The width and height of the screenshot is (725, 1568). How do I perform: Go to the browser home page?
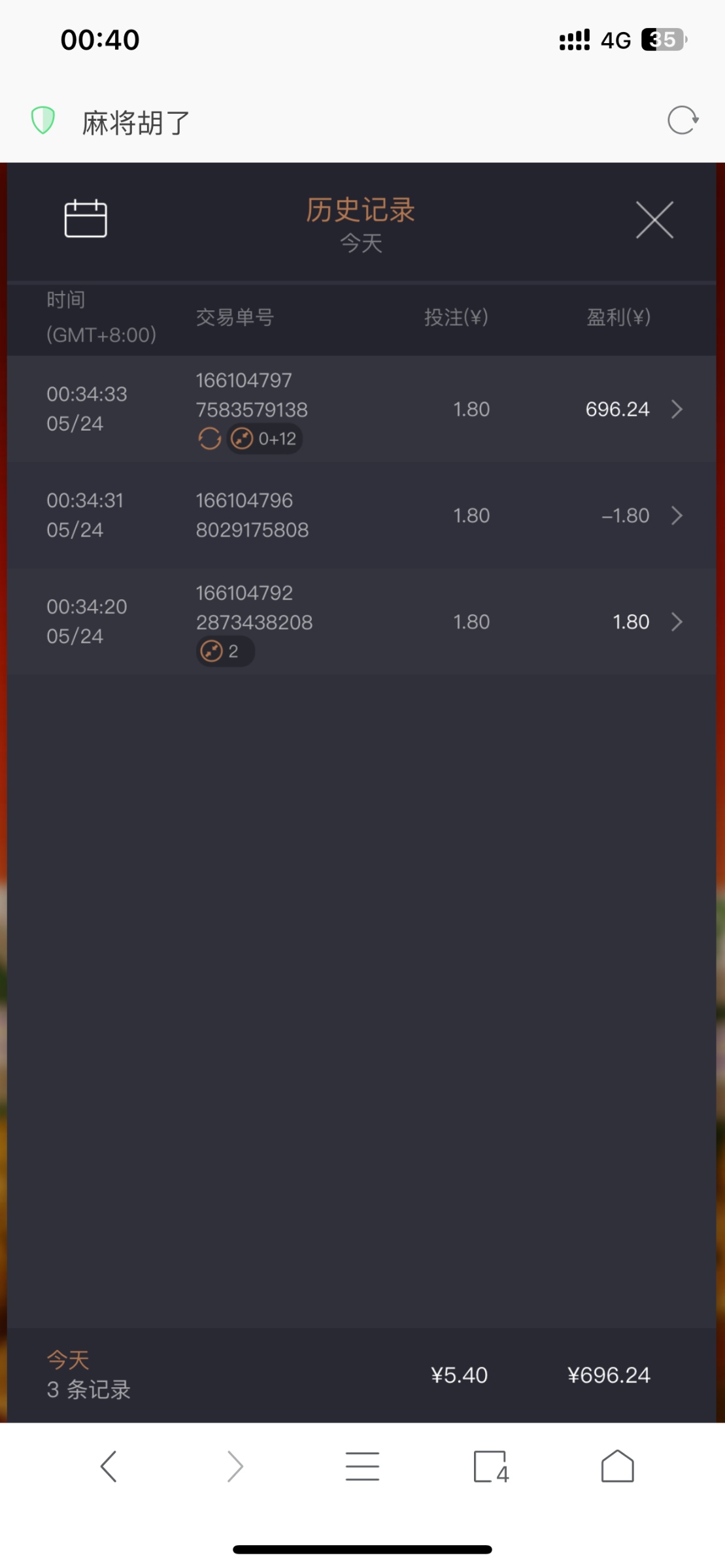point(617,1467)
